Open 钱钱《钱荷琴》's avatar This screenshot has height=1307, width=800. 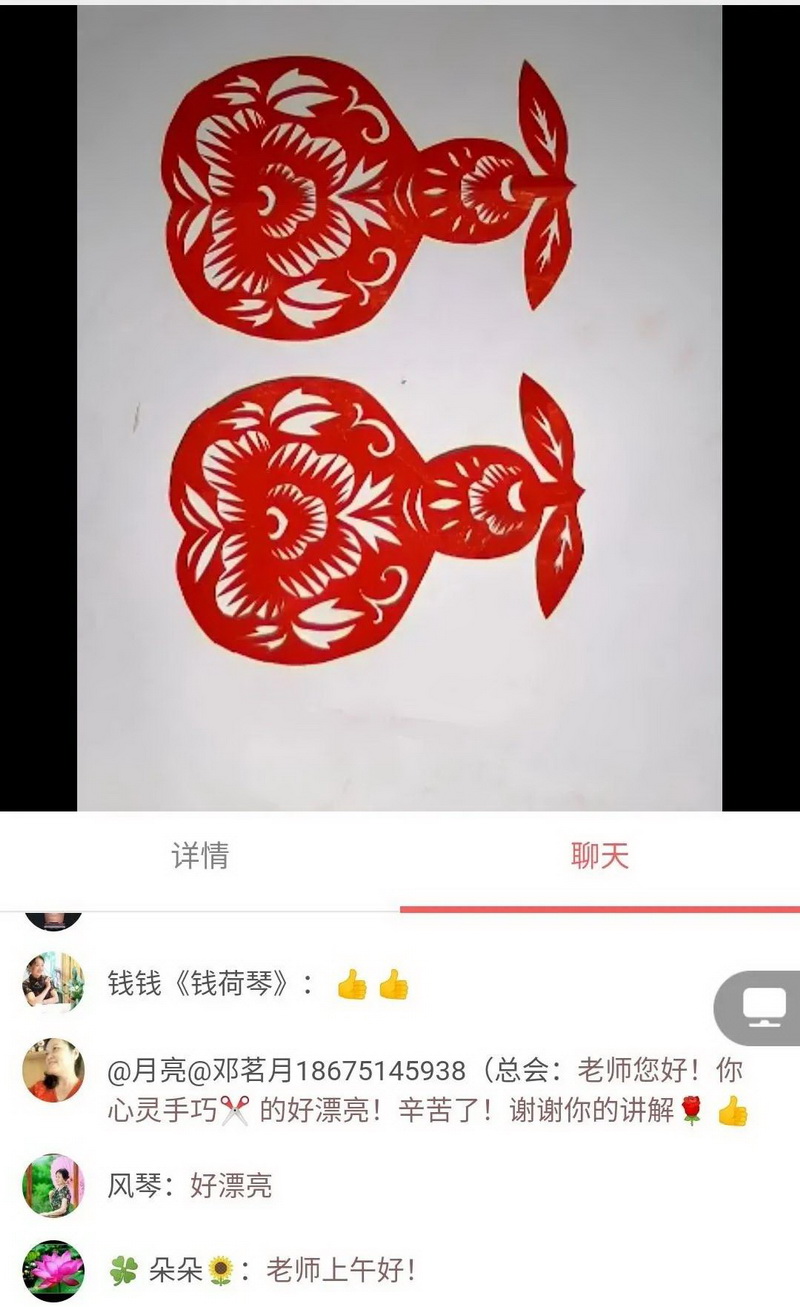click(53, 982)
